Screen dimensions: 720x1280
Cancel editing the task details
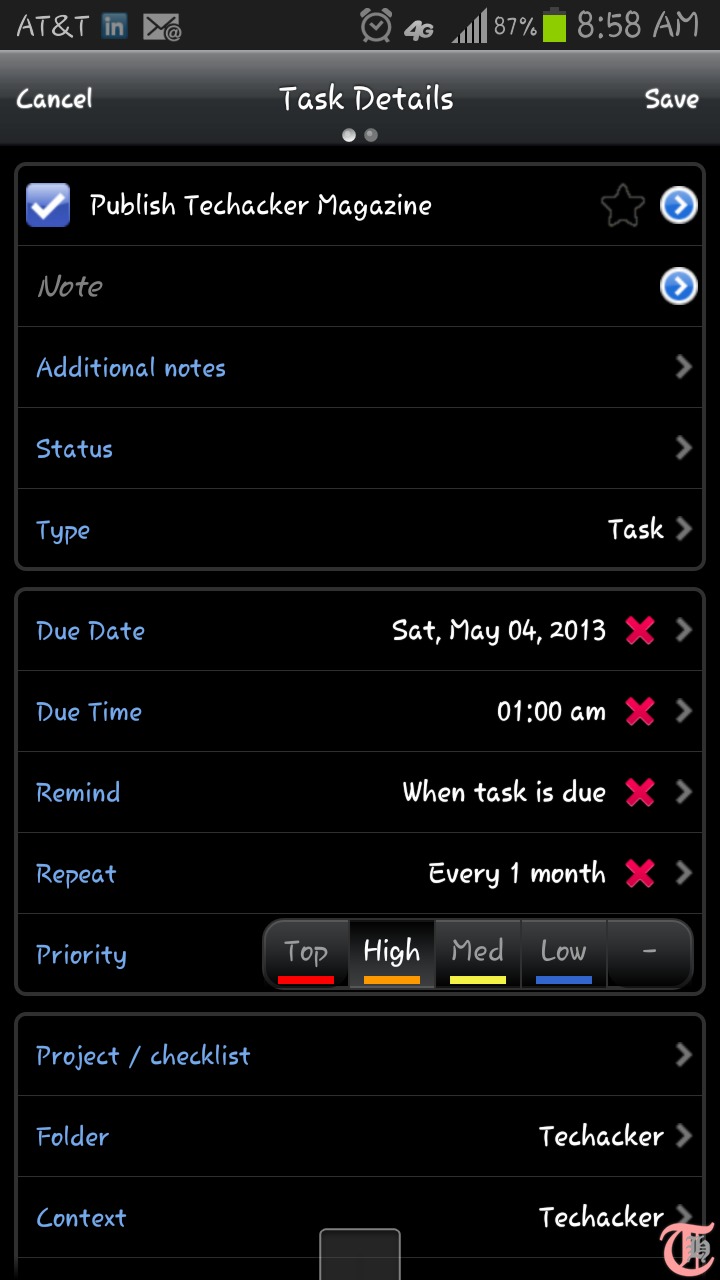coord(54,99)
